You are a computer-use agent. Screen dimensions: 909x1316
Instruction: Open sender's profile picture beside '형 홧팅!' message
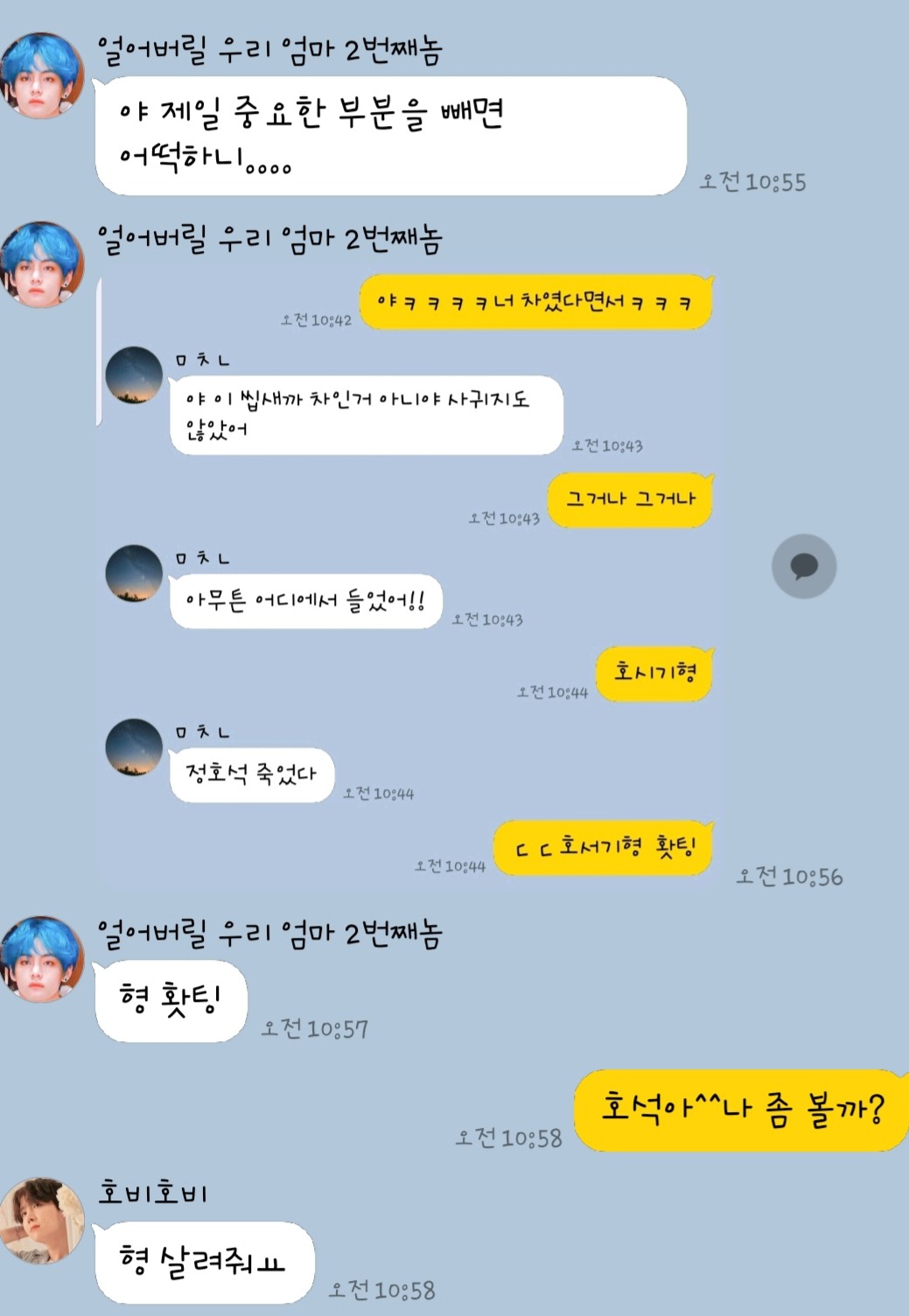tap(41, 958)
